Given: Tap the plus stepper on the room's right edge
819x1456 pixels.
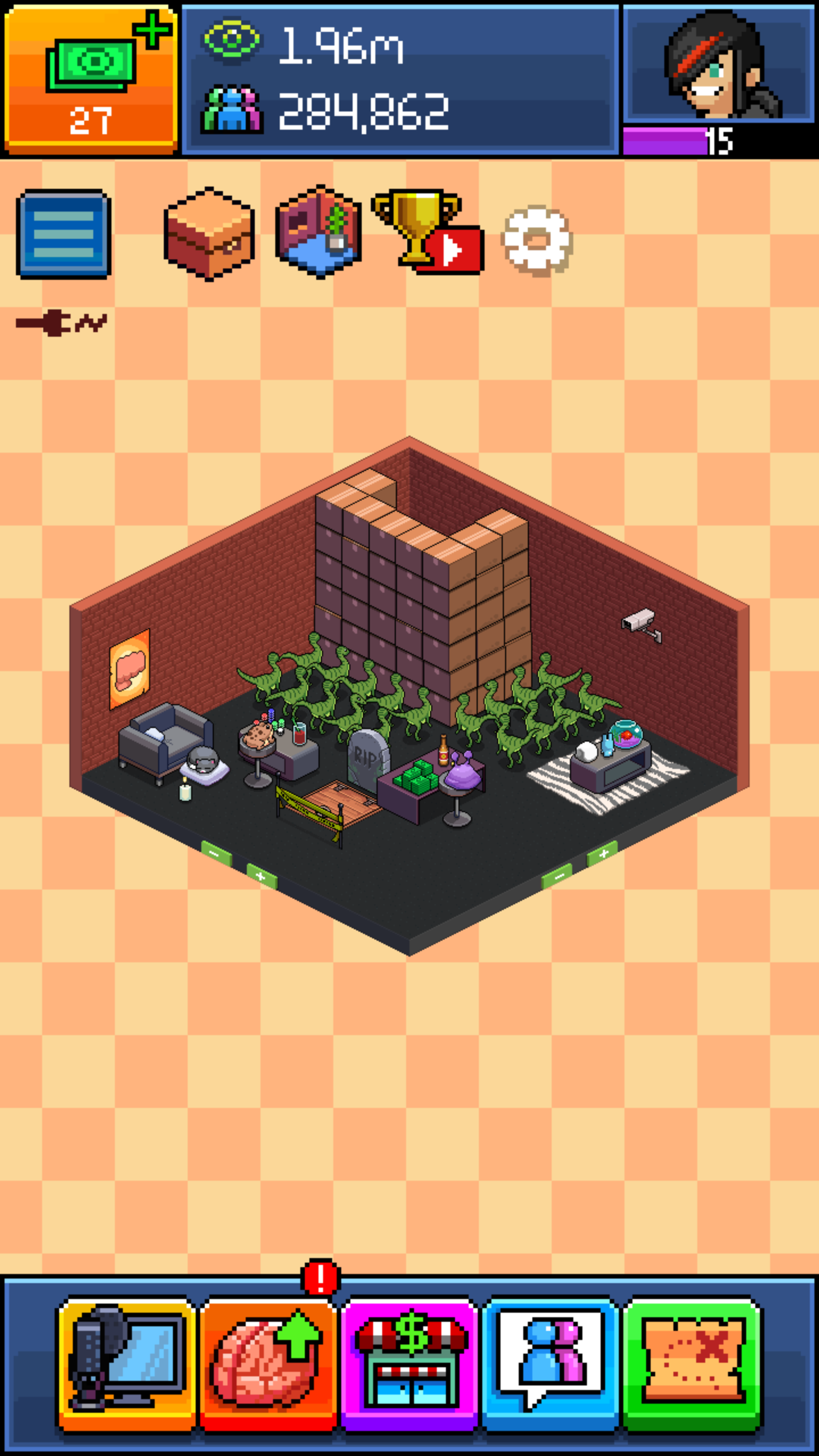Looking at the screenshot, I should pos(602,853).
